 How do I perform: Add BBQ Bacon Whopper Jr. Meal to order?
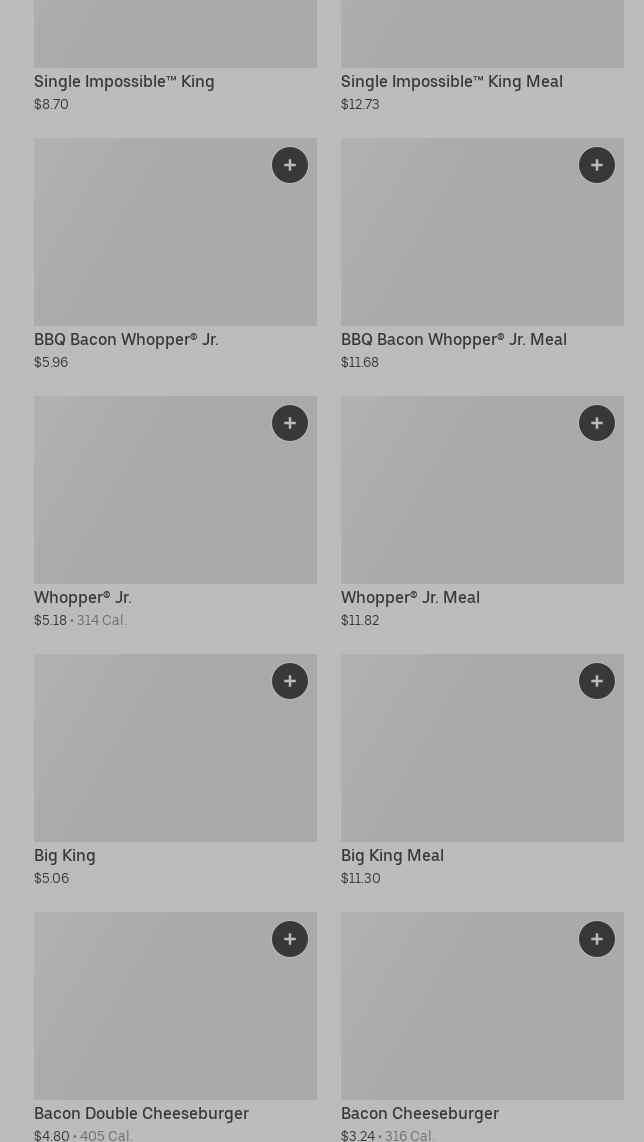597,165
